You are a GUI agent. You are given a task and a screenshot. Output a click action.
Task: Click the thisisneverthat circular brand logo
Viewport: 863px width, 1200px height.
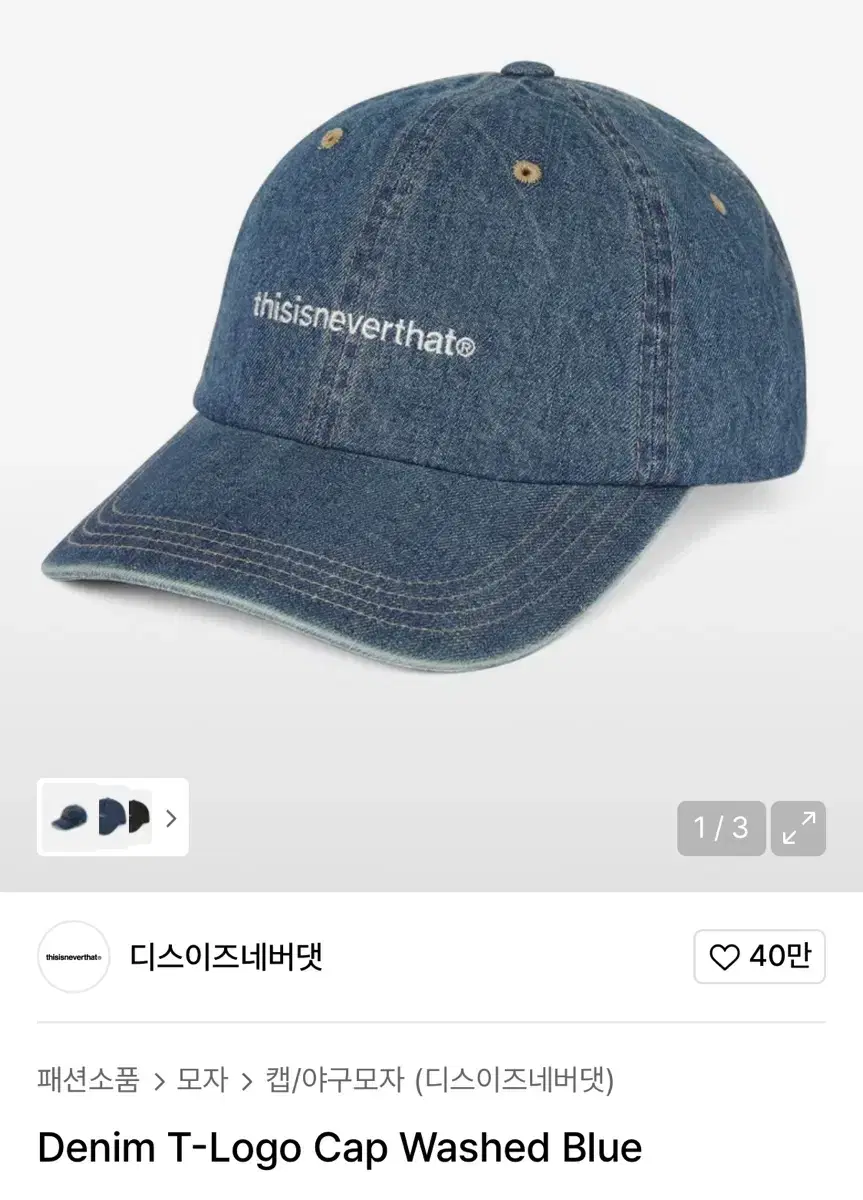tap(72, 957)
